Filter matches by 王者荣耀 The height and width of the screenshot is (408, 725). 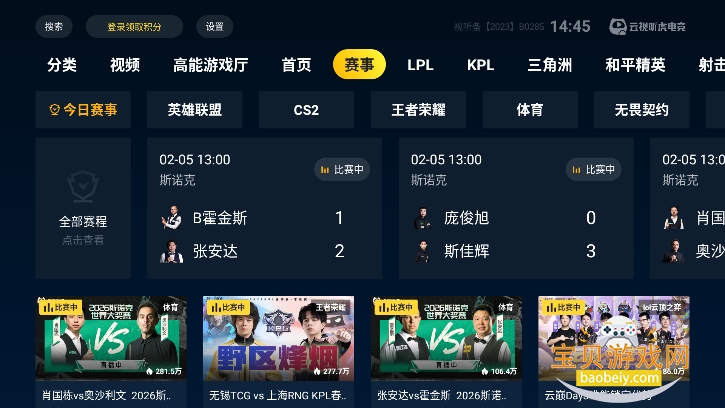coord(418,110)
